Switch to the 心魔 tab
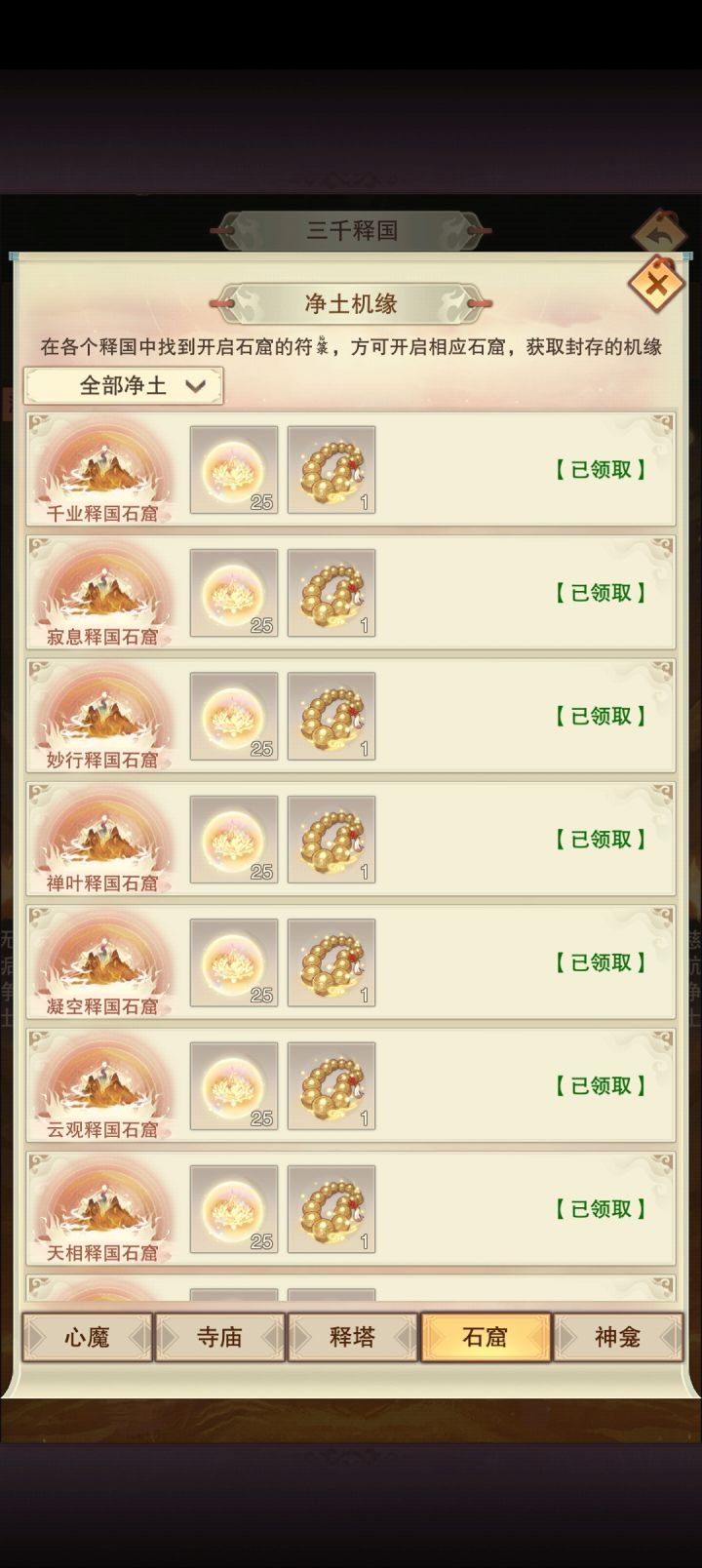 click(86, 1338)
